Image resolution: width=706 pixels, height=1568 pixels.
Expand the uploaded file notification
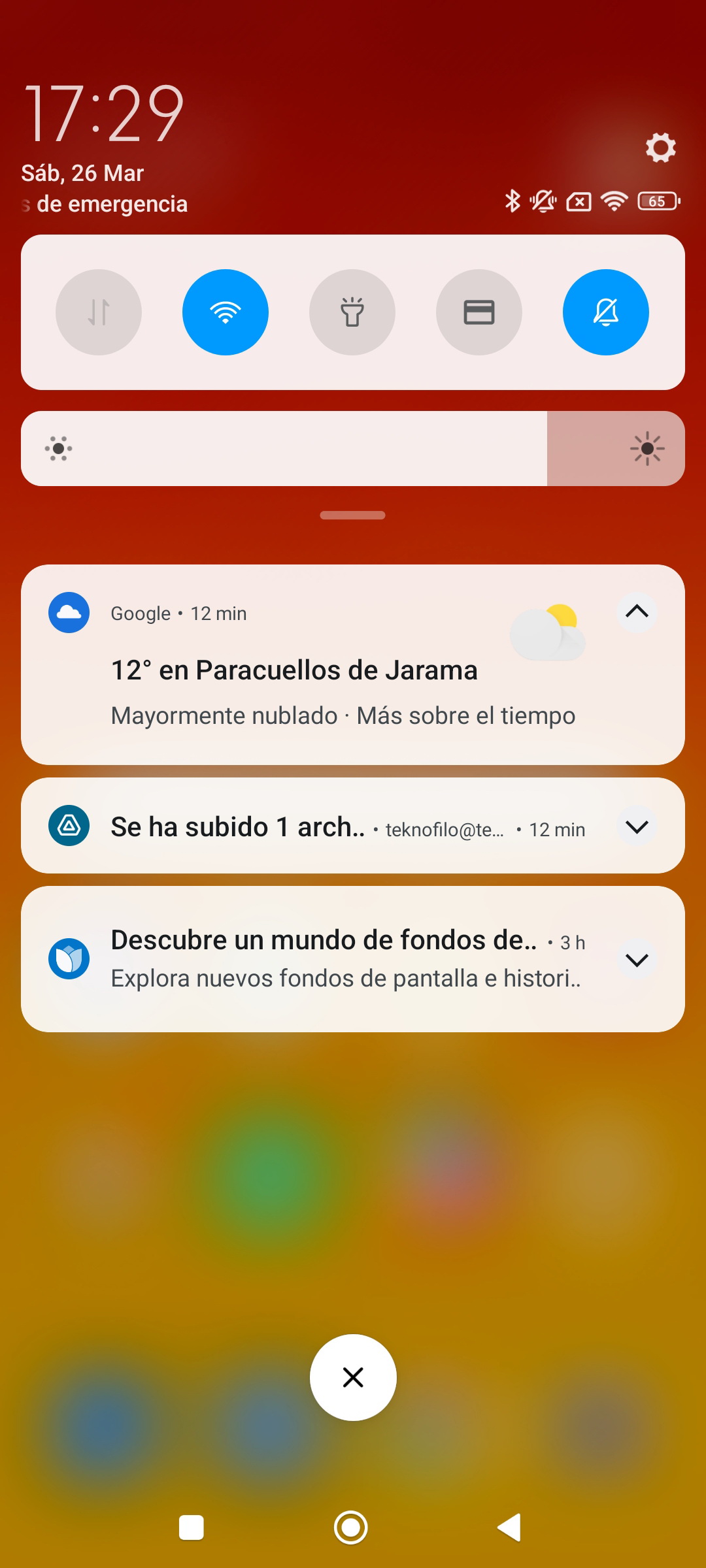tap(637, 826)
